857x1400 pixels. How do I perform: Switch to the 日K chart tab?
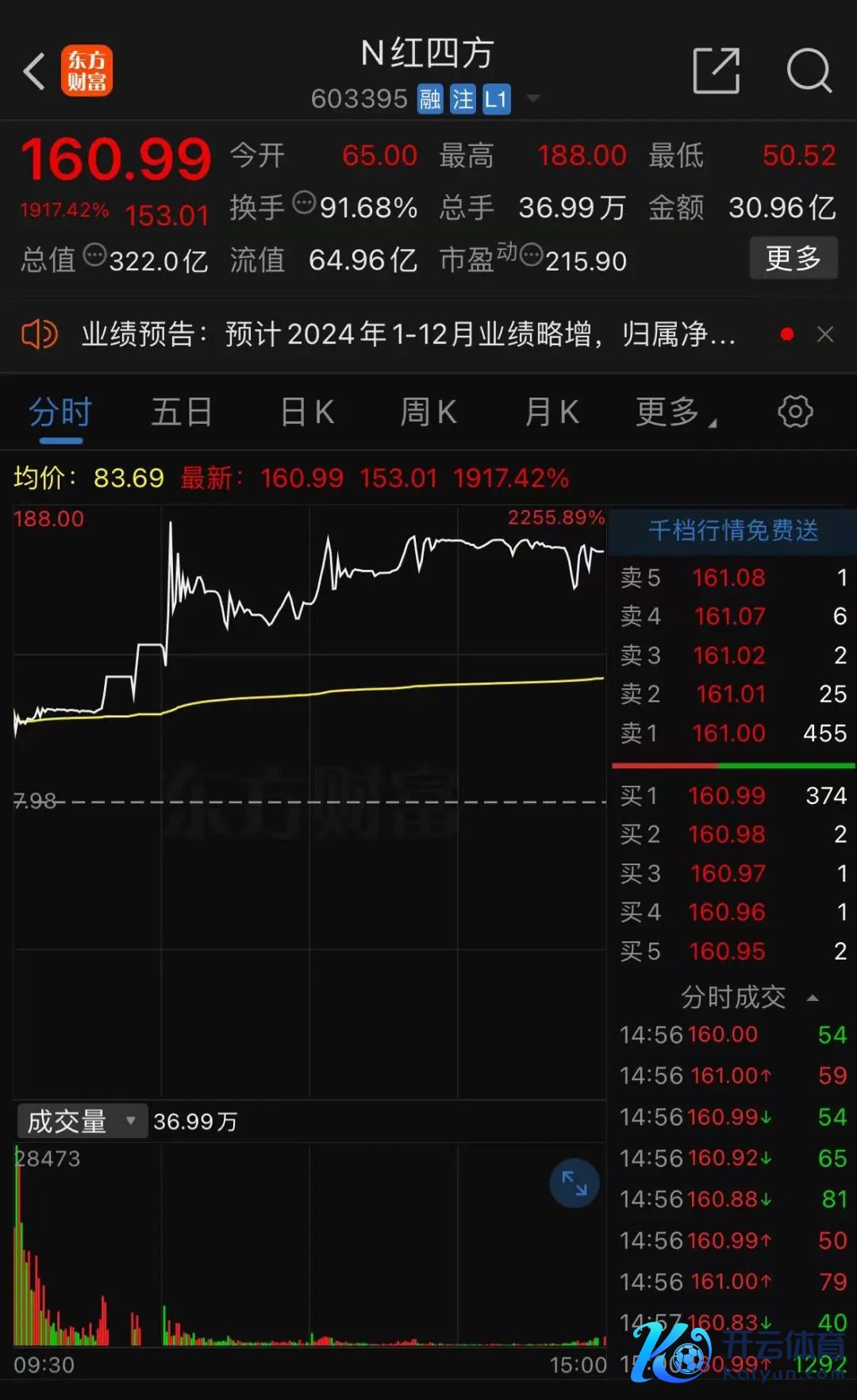pyautogui.click(x=308, y=413)
